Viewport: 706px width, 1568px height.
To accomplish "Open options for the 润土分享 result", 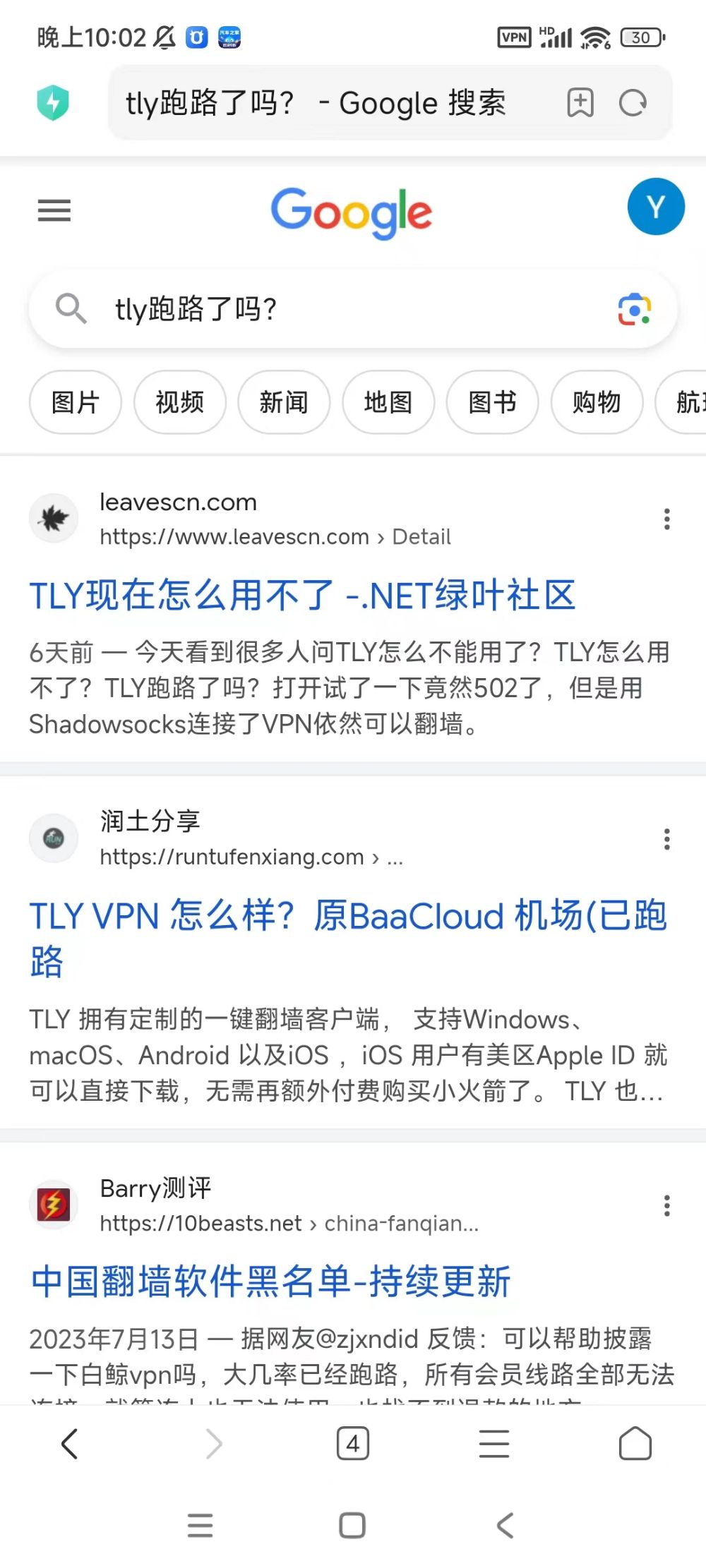I will (666, 839).
